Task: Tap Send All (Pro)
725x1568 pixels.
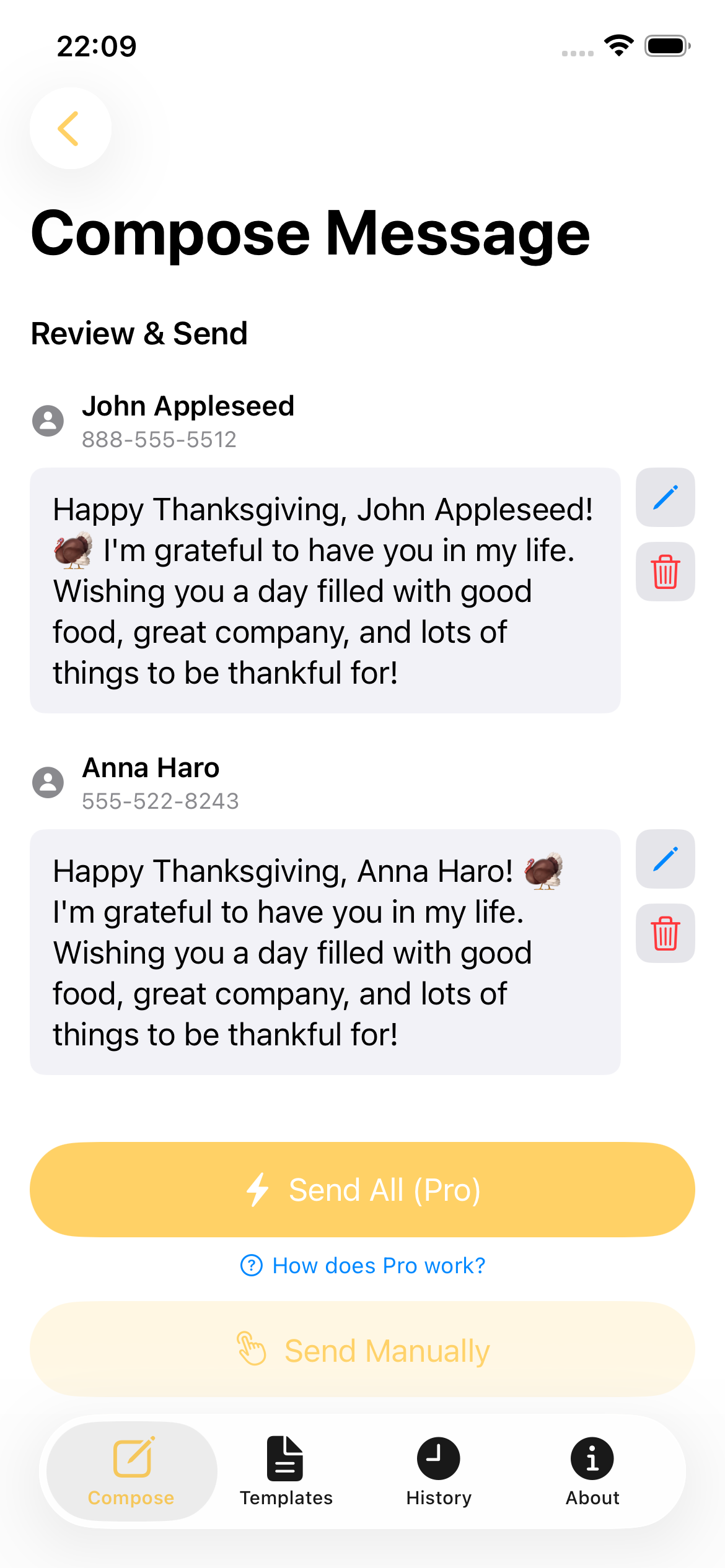Action: pyautogui.click(x=362, y=1190)
